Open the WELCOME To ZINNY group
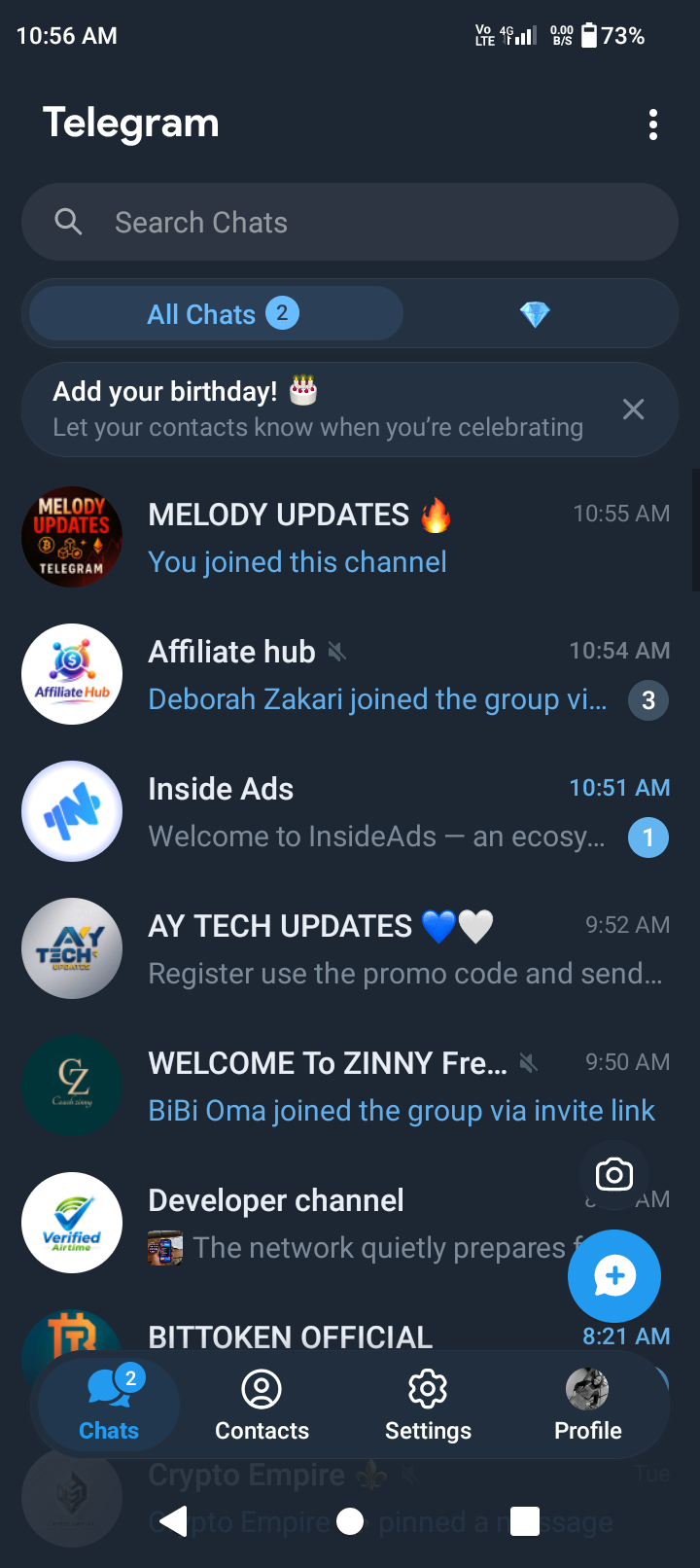Image resolution: width=700 pixels, height=1568 pixels. 350,1087
